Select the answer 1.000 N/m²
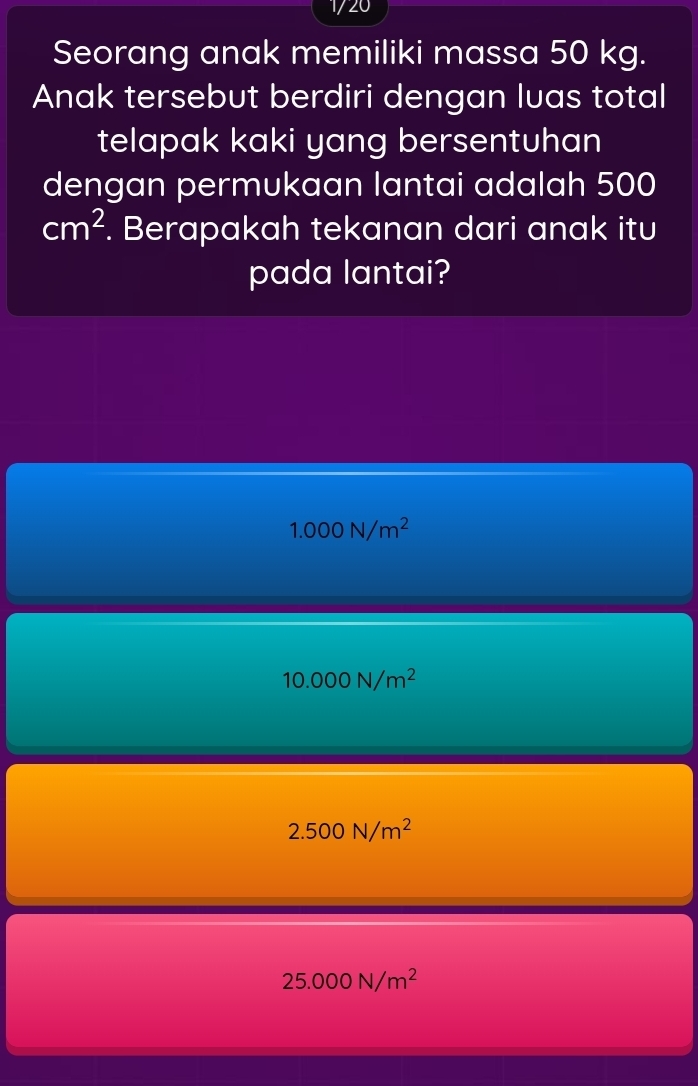Screen dimensions: 698x1086 (x=349, y=530)
